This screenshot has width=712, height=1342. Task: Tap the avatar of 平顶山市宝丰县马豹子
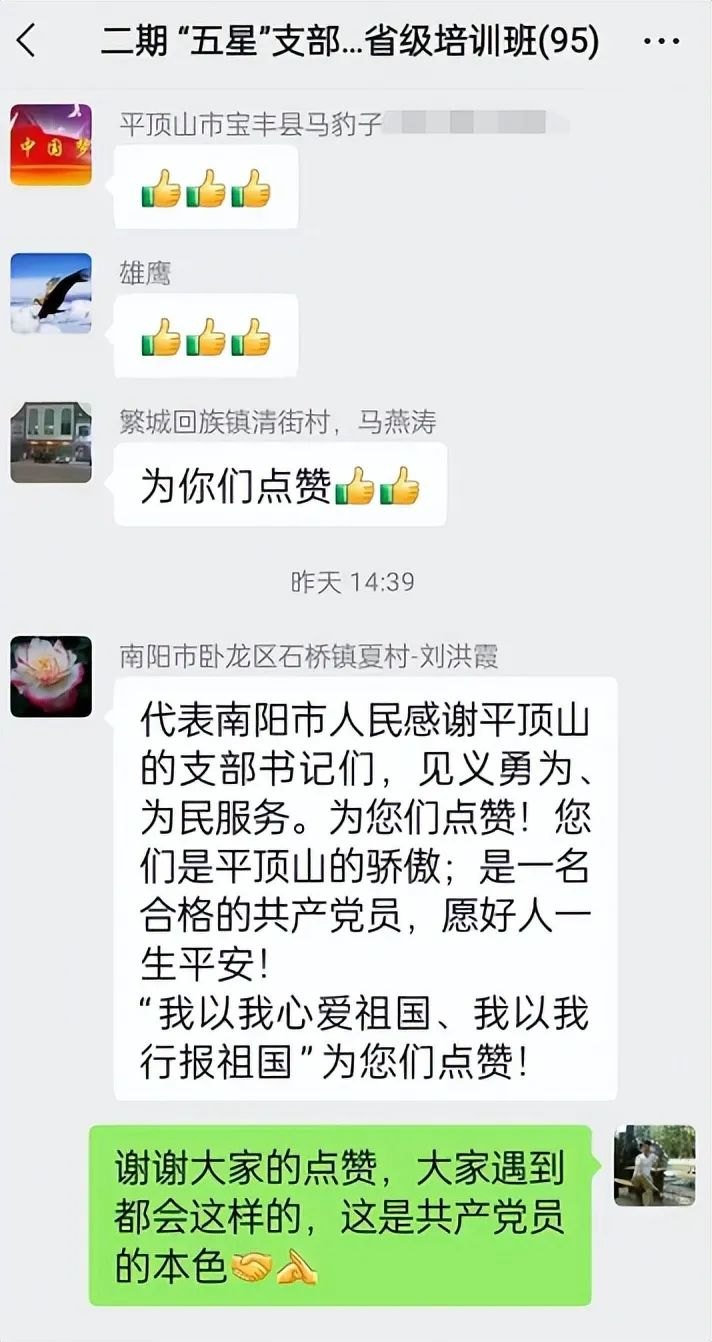tap(51, 145)
